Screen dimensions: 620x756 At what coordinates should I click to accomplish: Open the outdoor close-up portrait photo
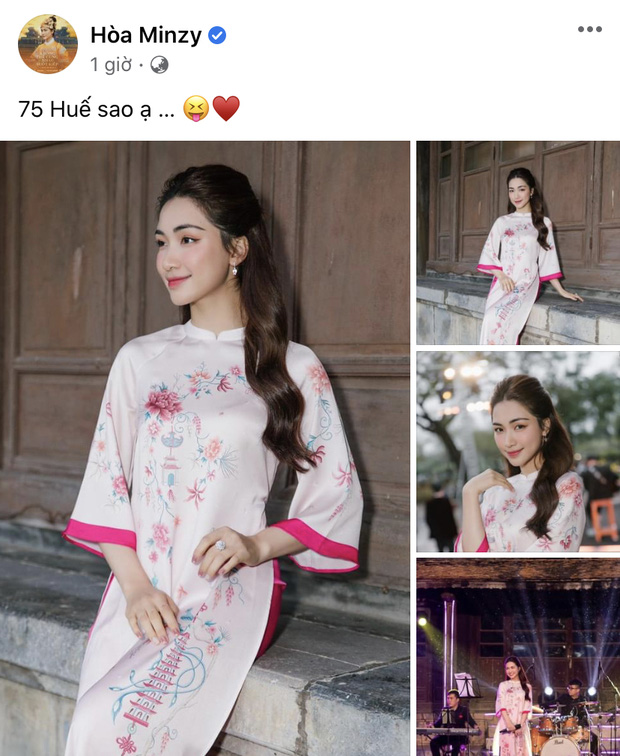click(x=517, y=451)
